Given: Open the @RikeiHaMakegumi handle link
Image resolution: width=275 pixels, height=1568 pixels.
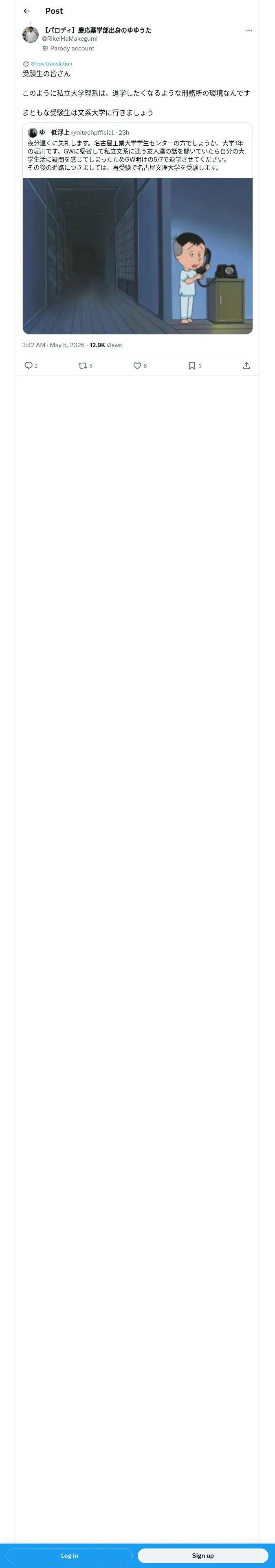Looking at the screenshot, I should [x=70, y=38].
